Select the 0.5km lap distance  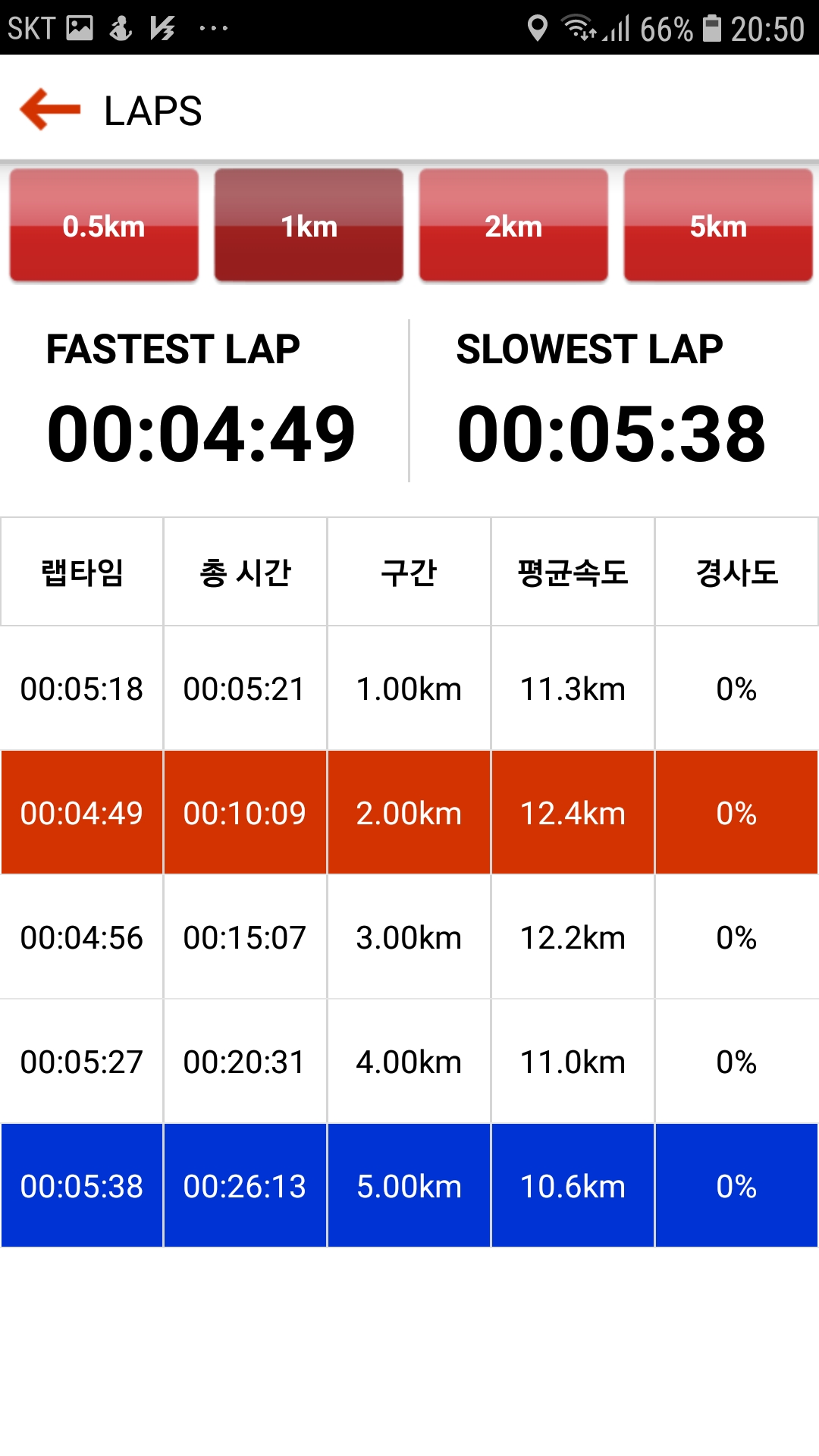[x=104, y=225]
